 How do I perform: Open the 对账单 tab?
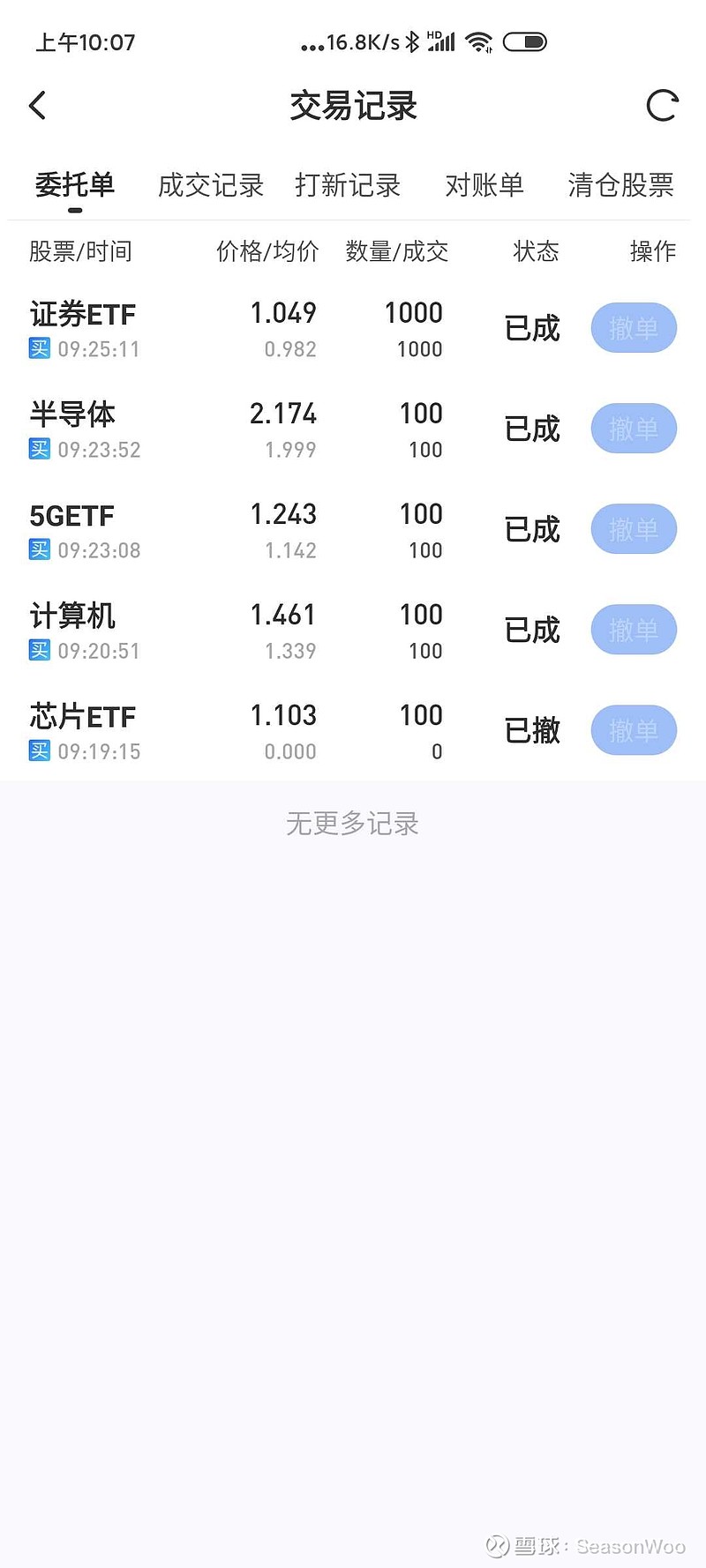coord(484,185)
